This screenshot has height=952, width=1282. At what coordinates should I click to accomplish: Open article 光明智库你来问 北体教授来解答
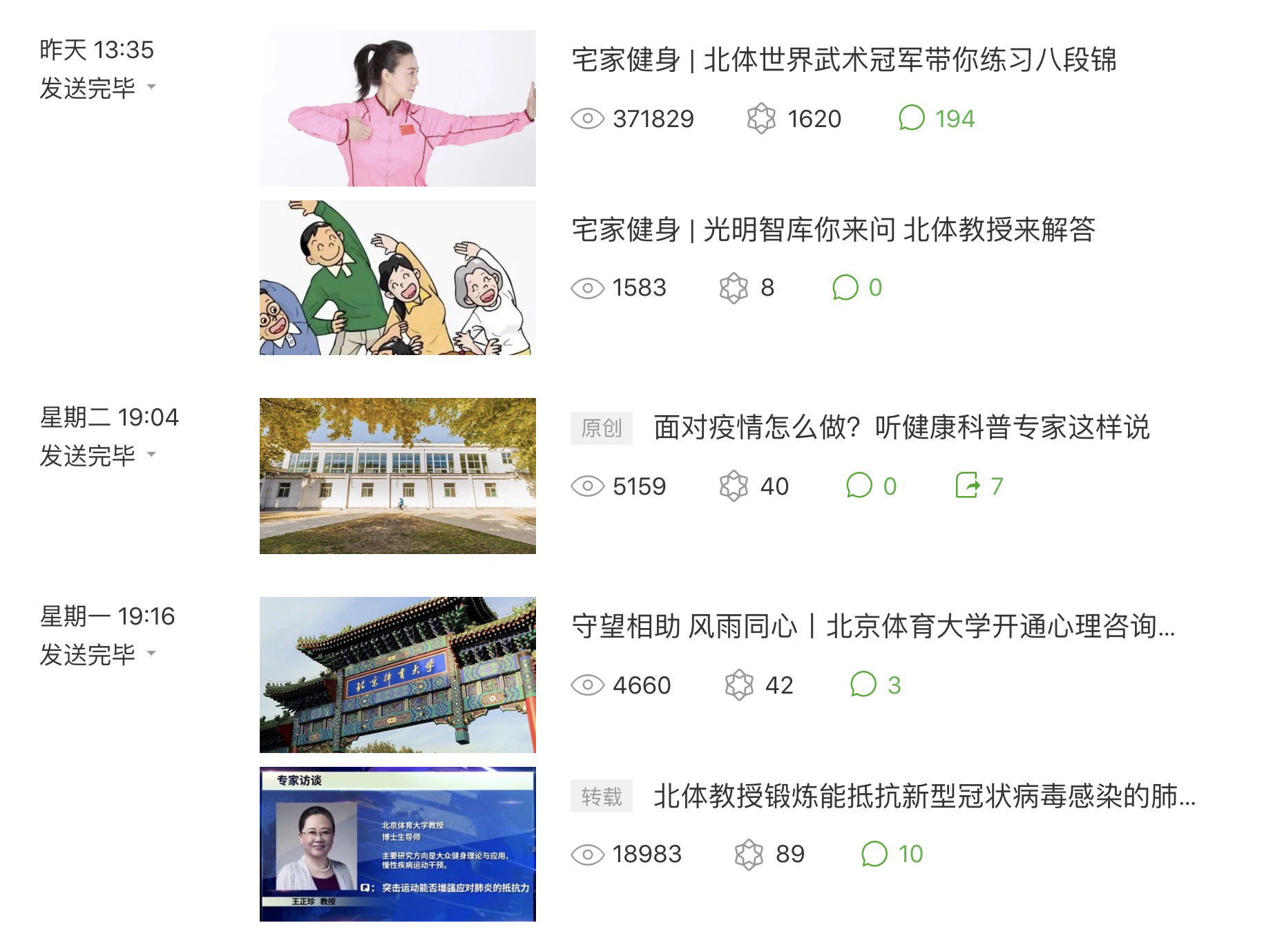coord(833,229)
